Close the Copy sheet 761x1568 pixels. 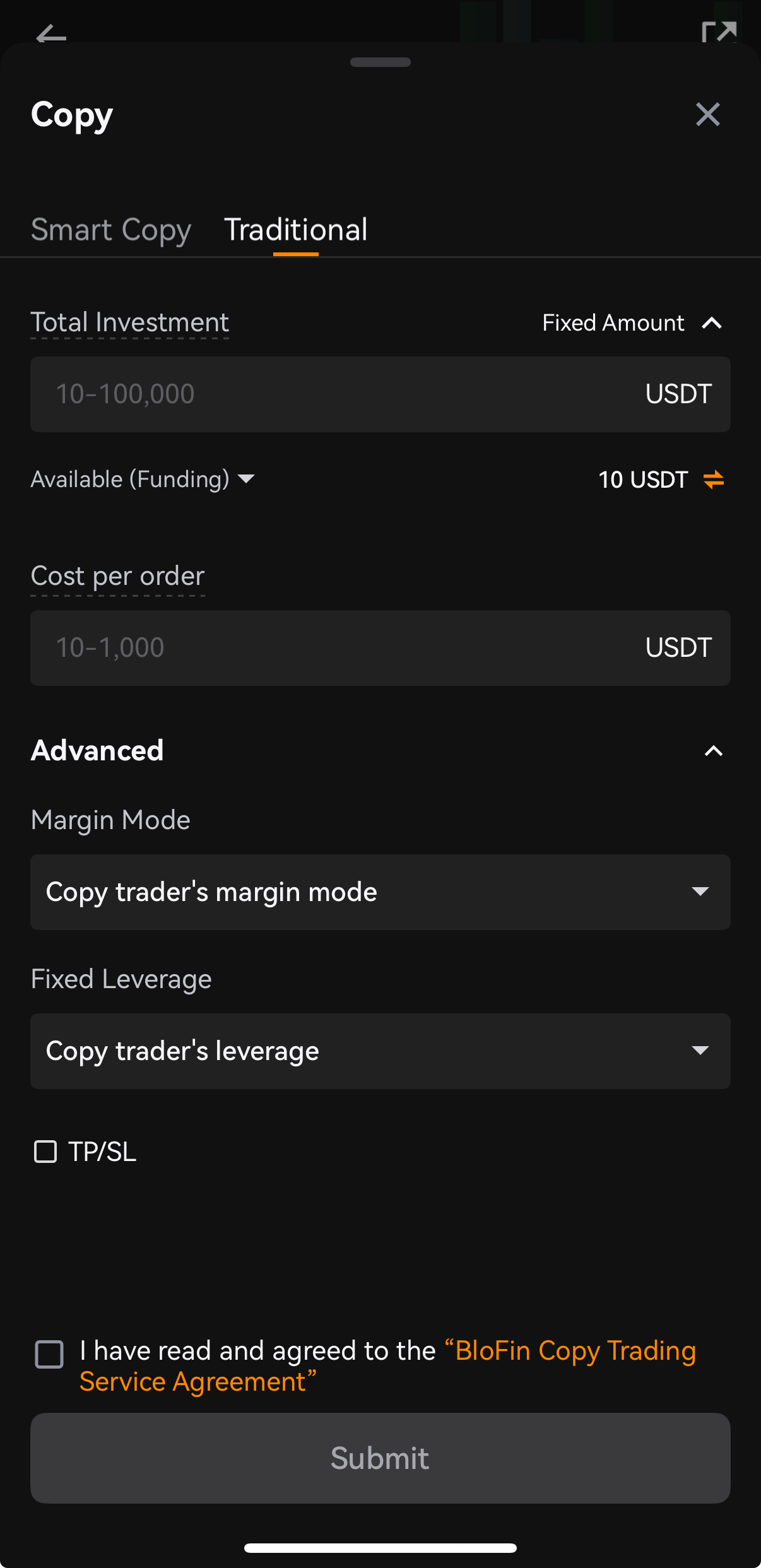tap(708, 114)
